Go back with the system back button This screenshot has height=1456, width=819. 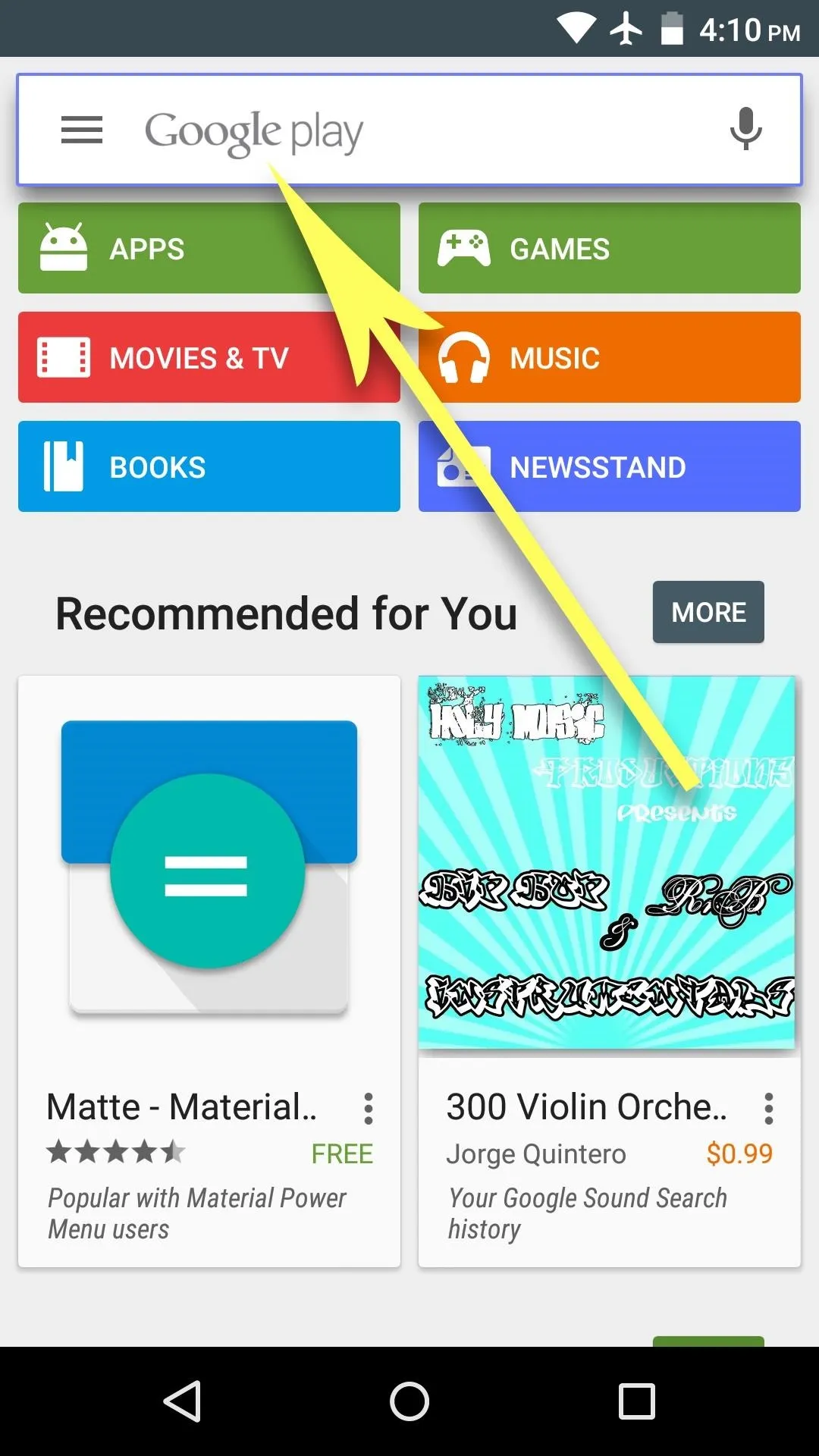click(183, 1401)
